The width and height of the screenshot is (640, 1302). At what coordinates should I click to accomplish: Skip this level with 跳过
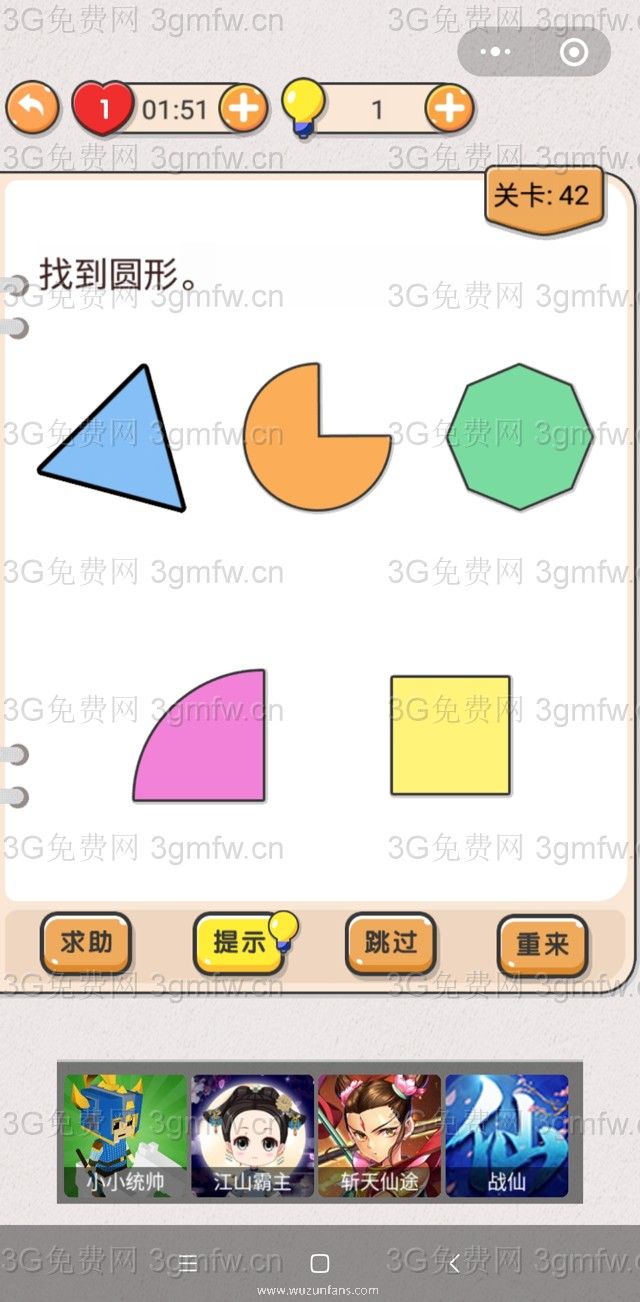[391, 942]
